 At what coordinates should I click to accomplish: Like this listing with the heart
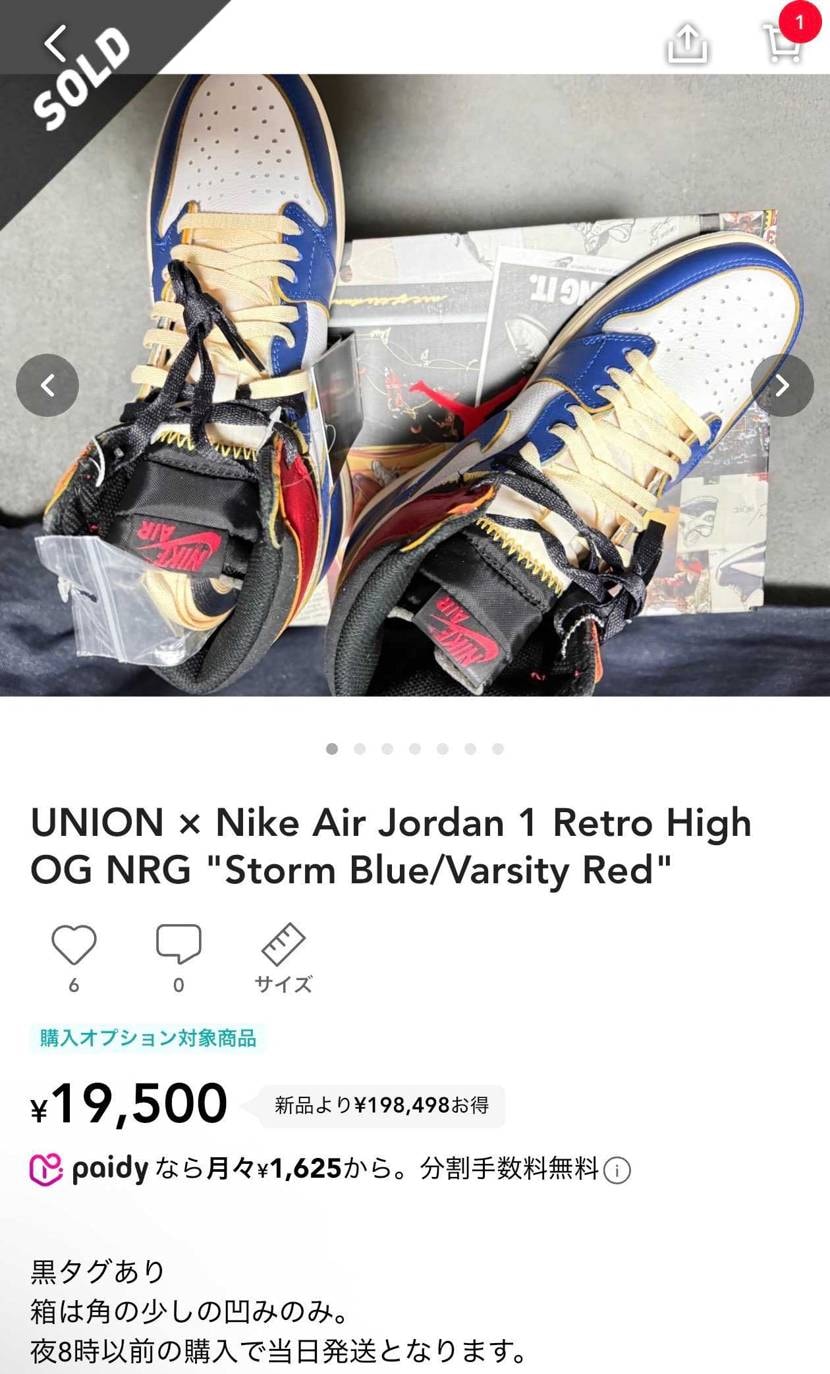coord(74,945)
